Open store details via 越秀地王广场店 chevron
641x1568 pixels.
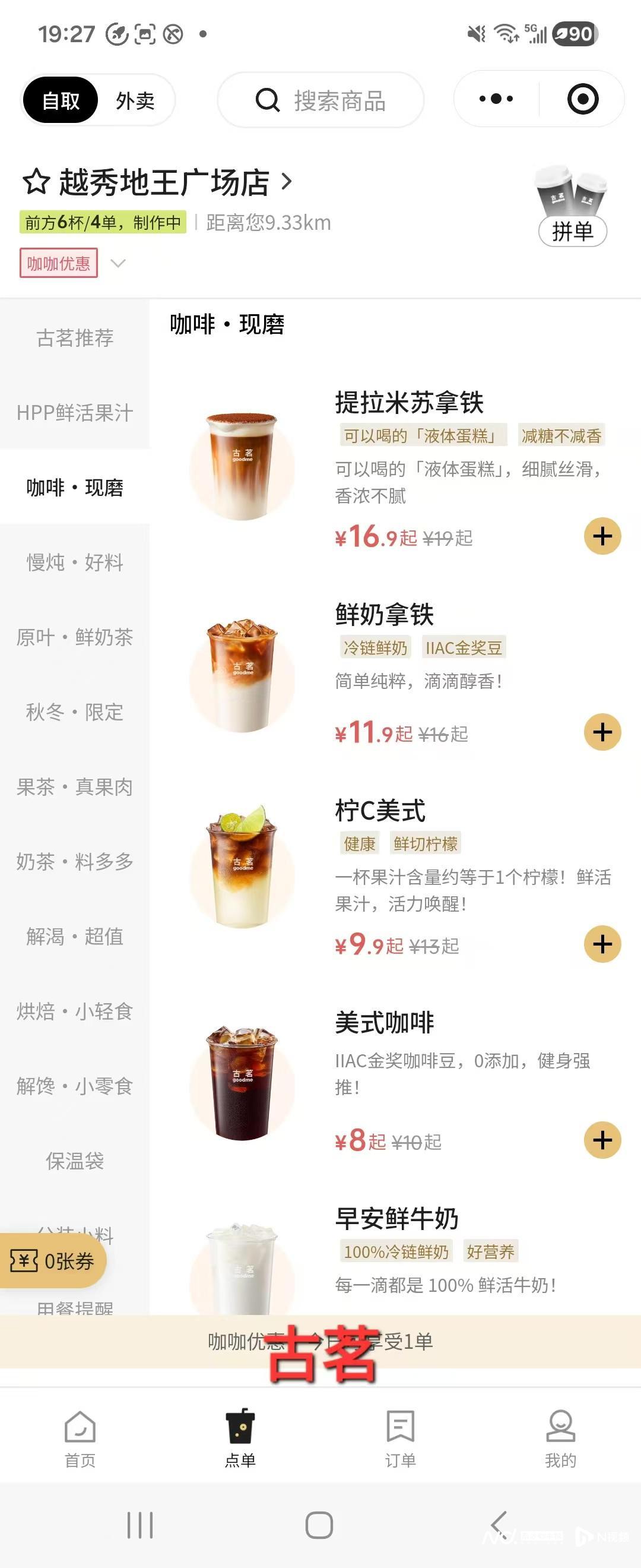click(x=286, y=182)
